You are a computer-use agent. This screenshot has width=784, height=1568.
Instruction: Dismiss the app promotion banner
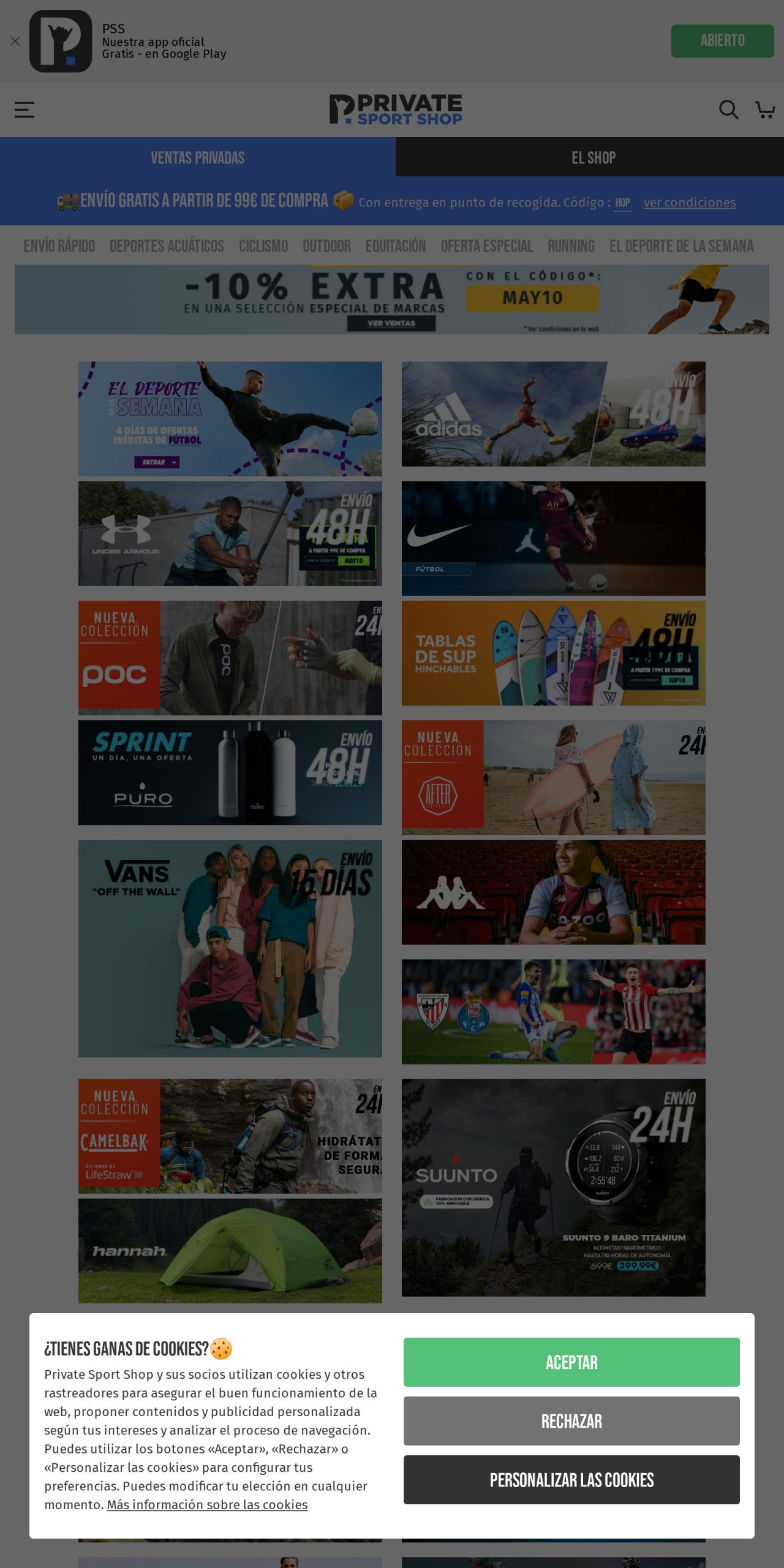tap(15, 41)
